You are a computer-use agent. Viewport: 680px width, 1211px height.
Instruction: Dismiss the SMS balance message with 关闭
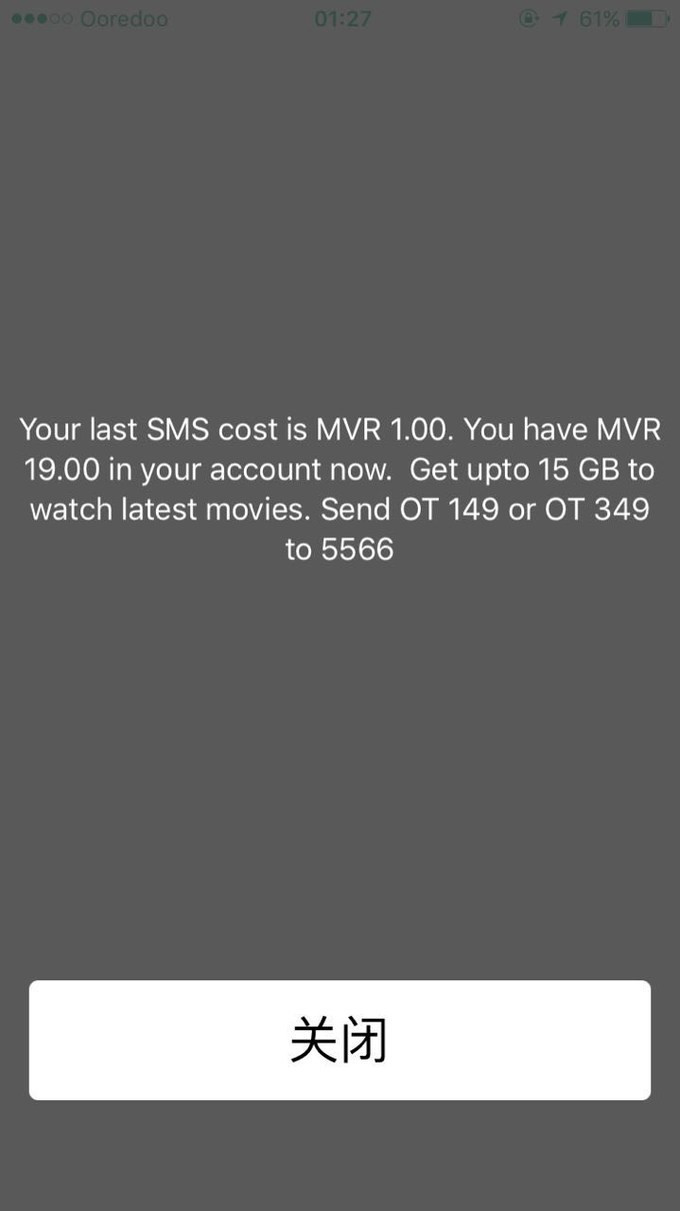click(x=340, y=1040)
